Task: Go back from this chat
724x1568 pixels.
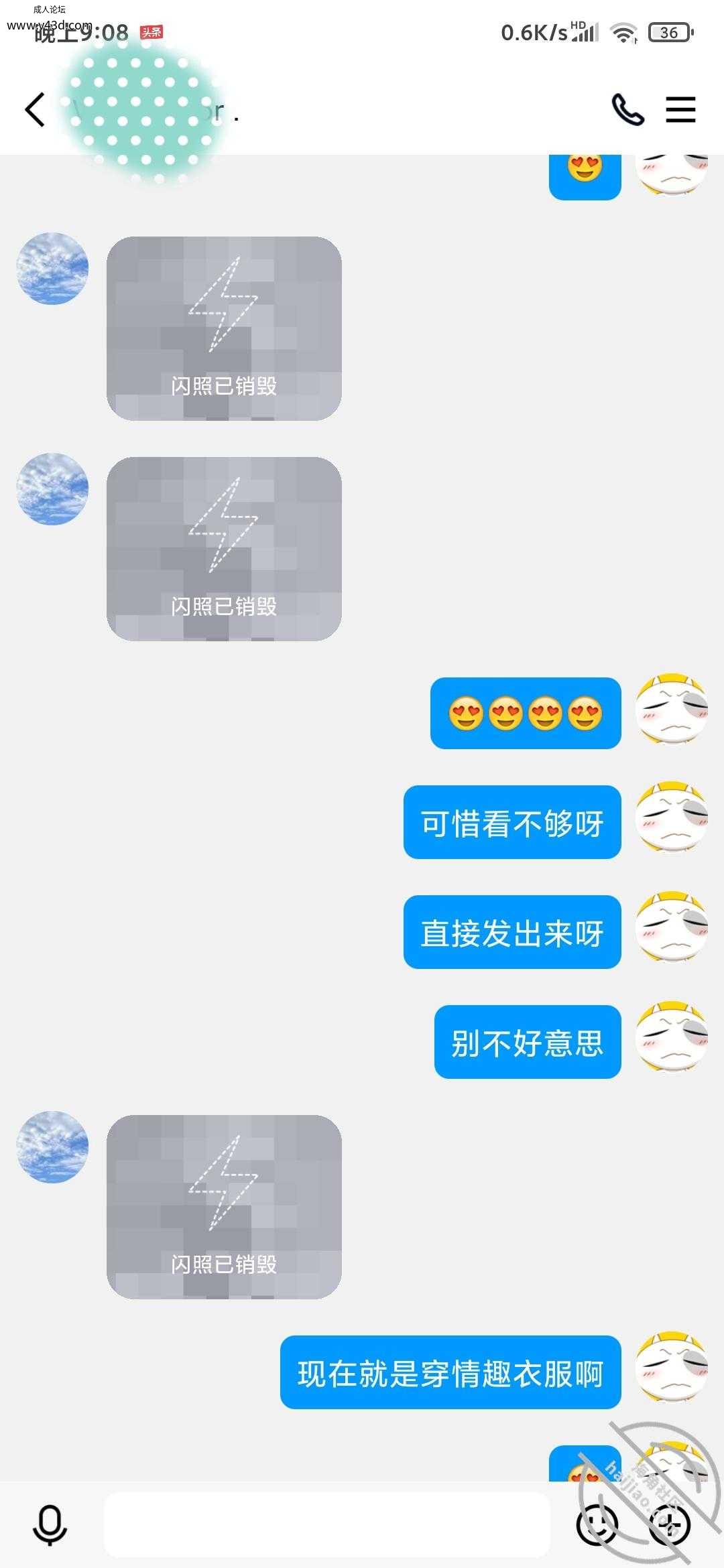Action: click(35, 109)
